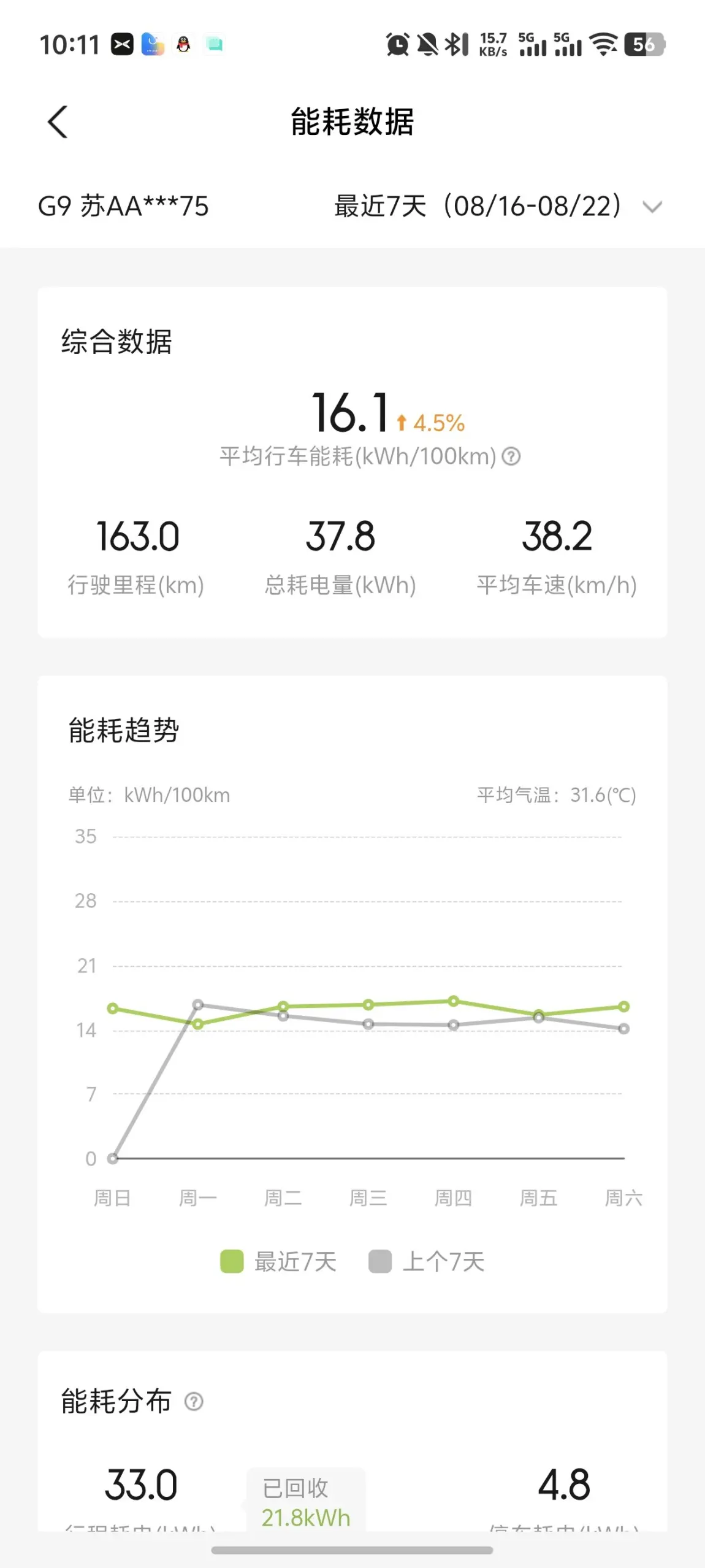This screenshot has width=705, height=1568.
Task: Tap the help icon beside 平均行车能耗
Action: (x=511, y=456)
